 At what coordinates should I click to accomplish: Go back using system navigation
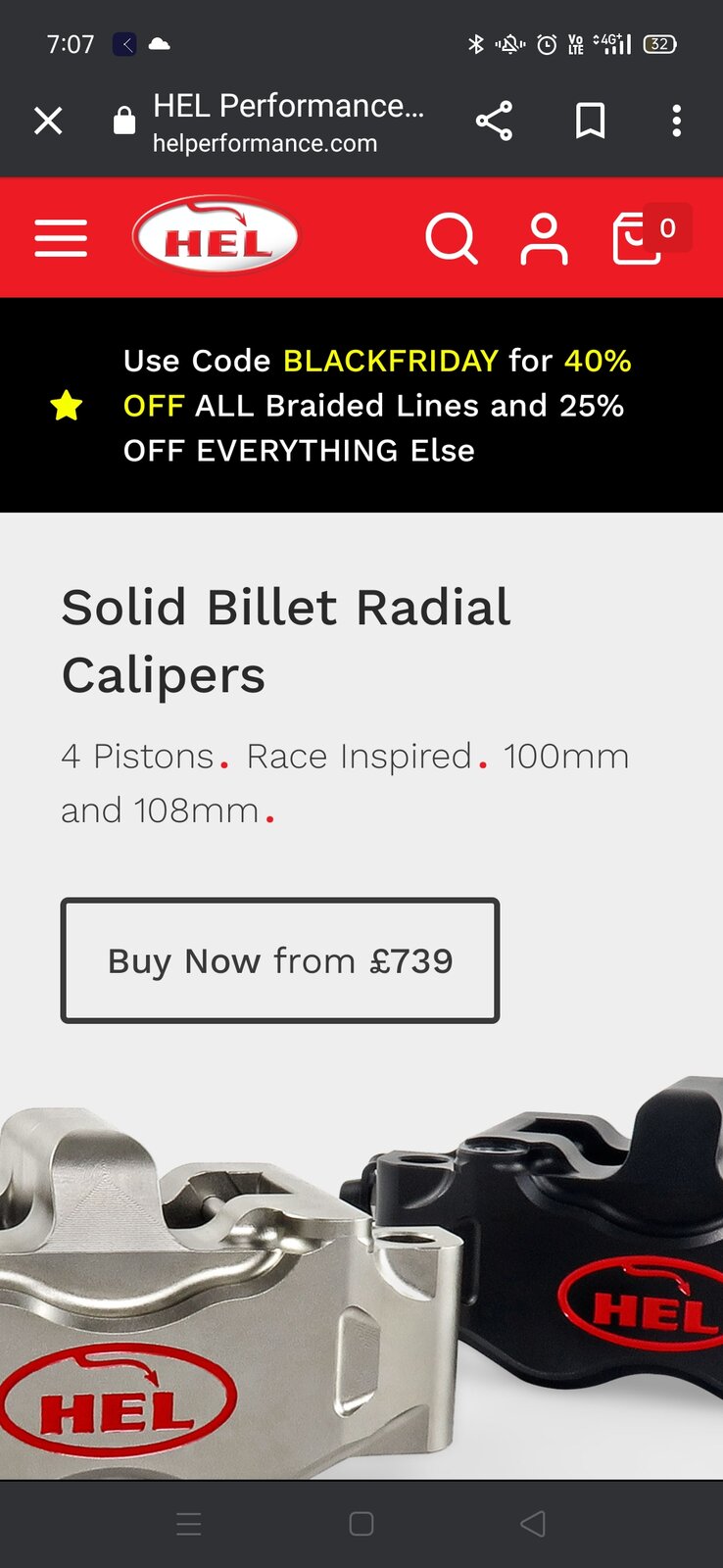pyautogui.click(x=533, y=1523)
